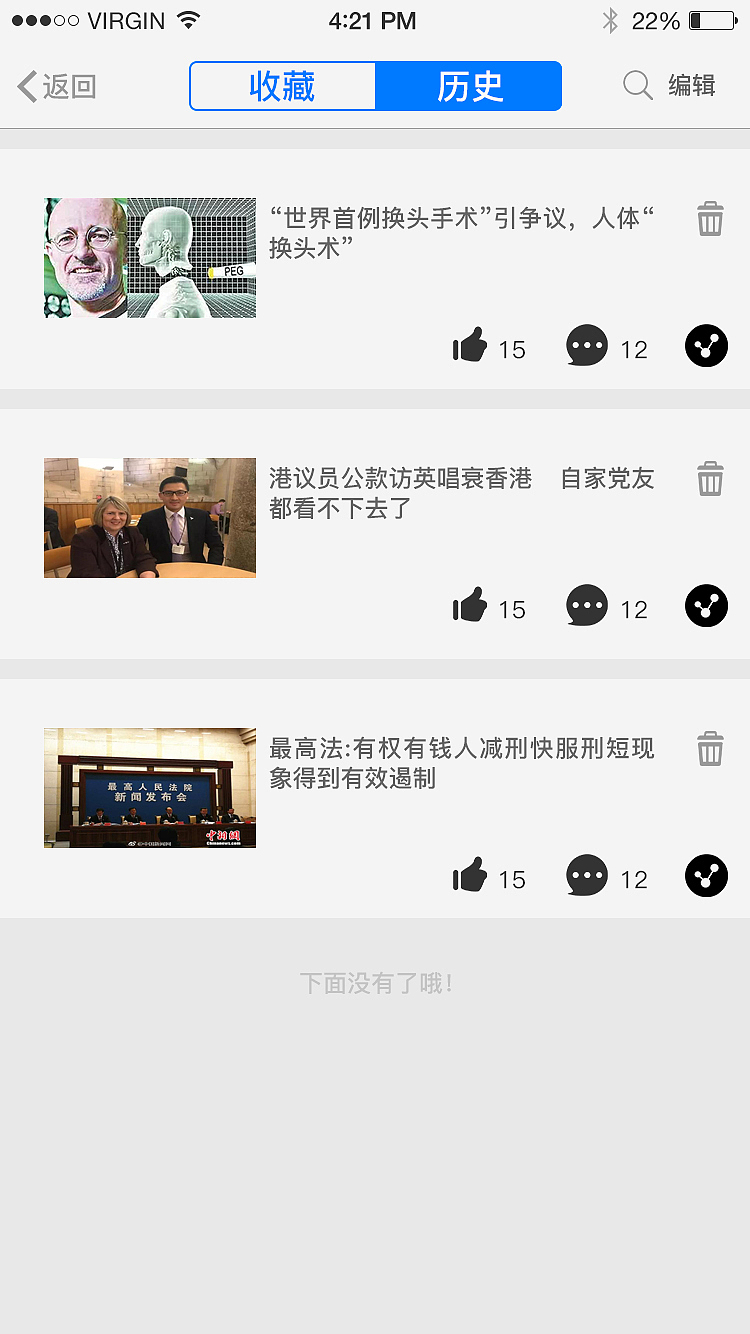This screenshot has width=750, height=1334.
Task: Tap 编辑 to edit the list
Action: pyautogui.click(x=694, y=86)
